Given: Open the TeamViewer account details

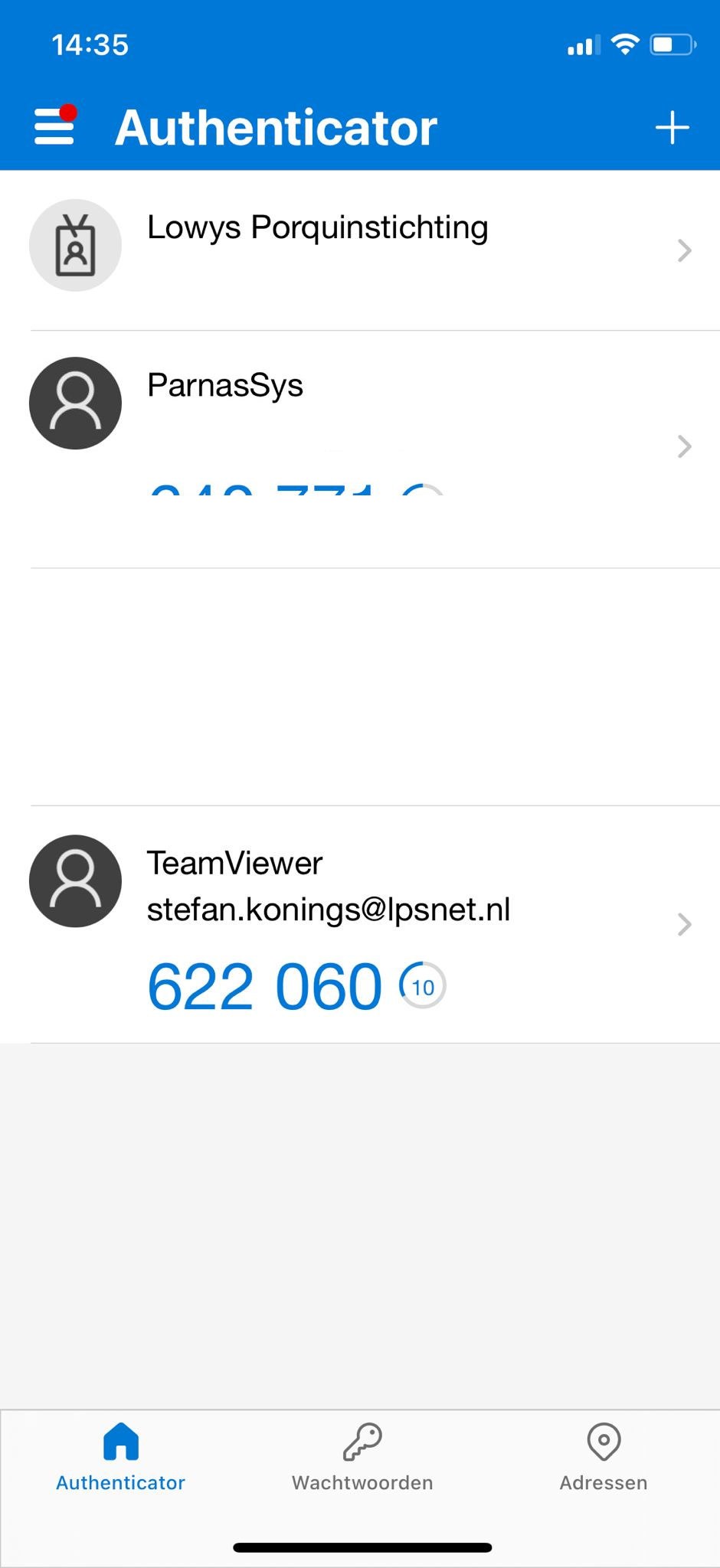Looking at the screenshot, I should [x=360, y=924].
